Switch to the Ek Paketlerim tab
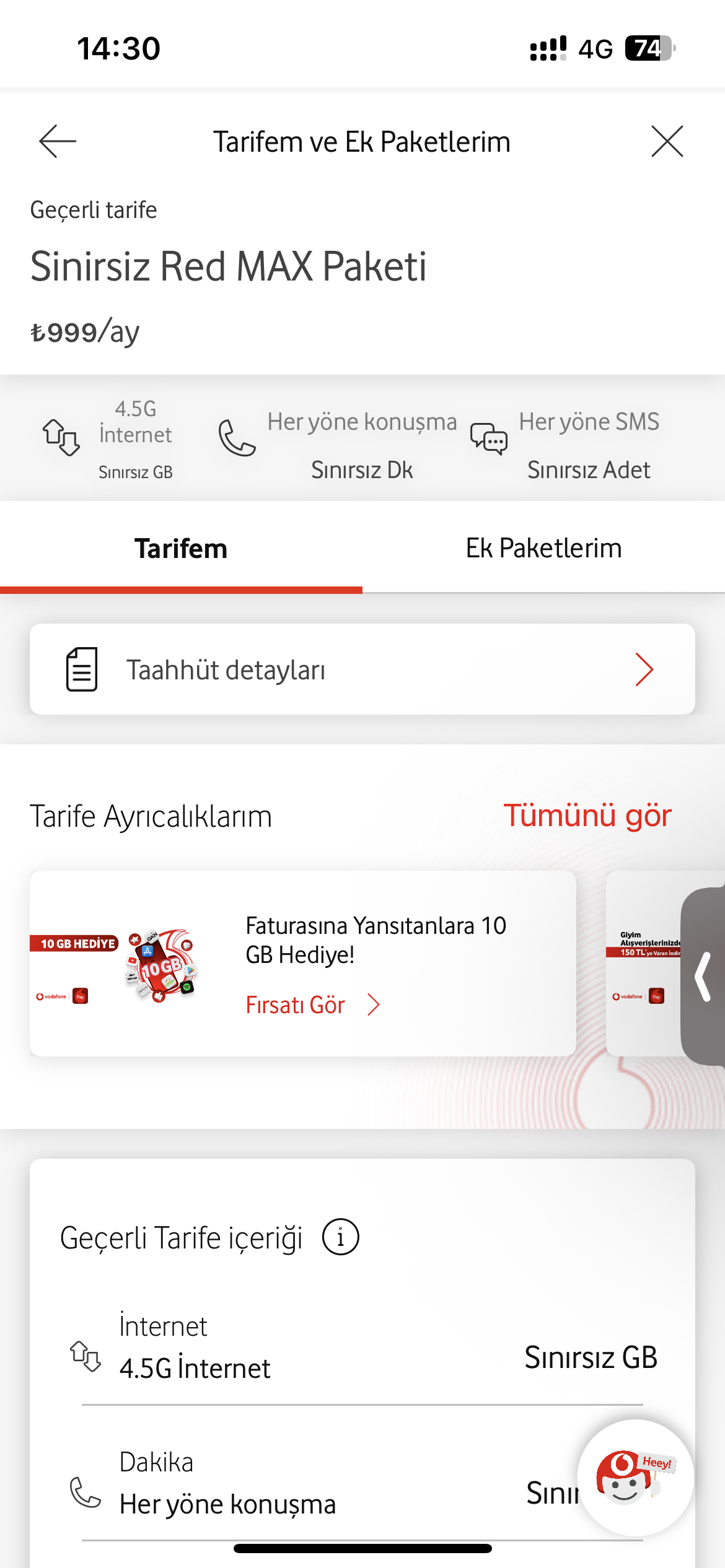The image size is (725, 1568). click(543, 548)
